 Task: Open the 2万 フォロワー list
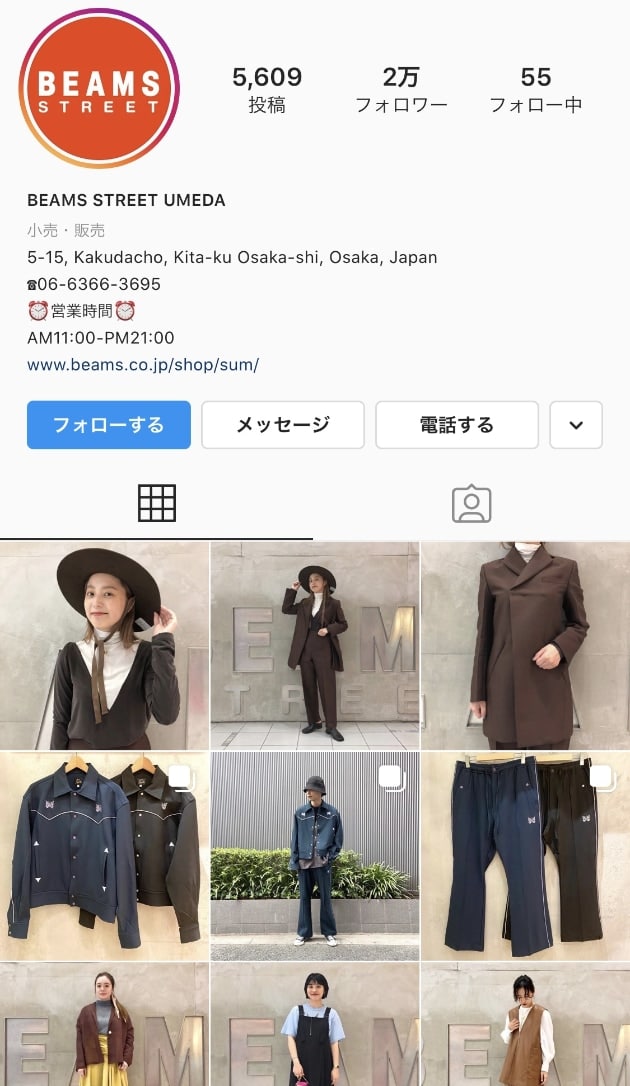point(401,89)
